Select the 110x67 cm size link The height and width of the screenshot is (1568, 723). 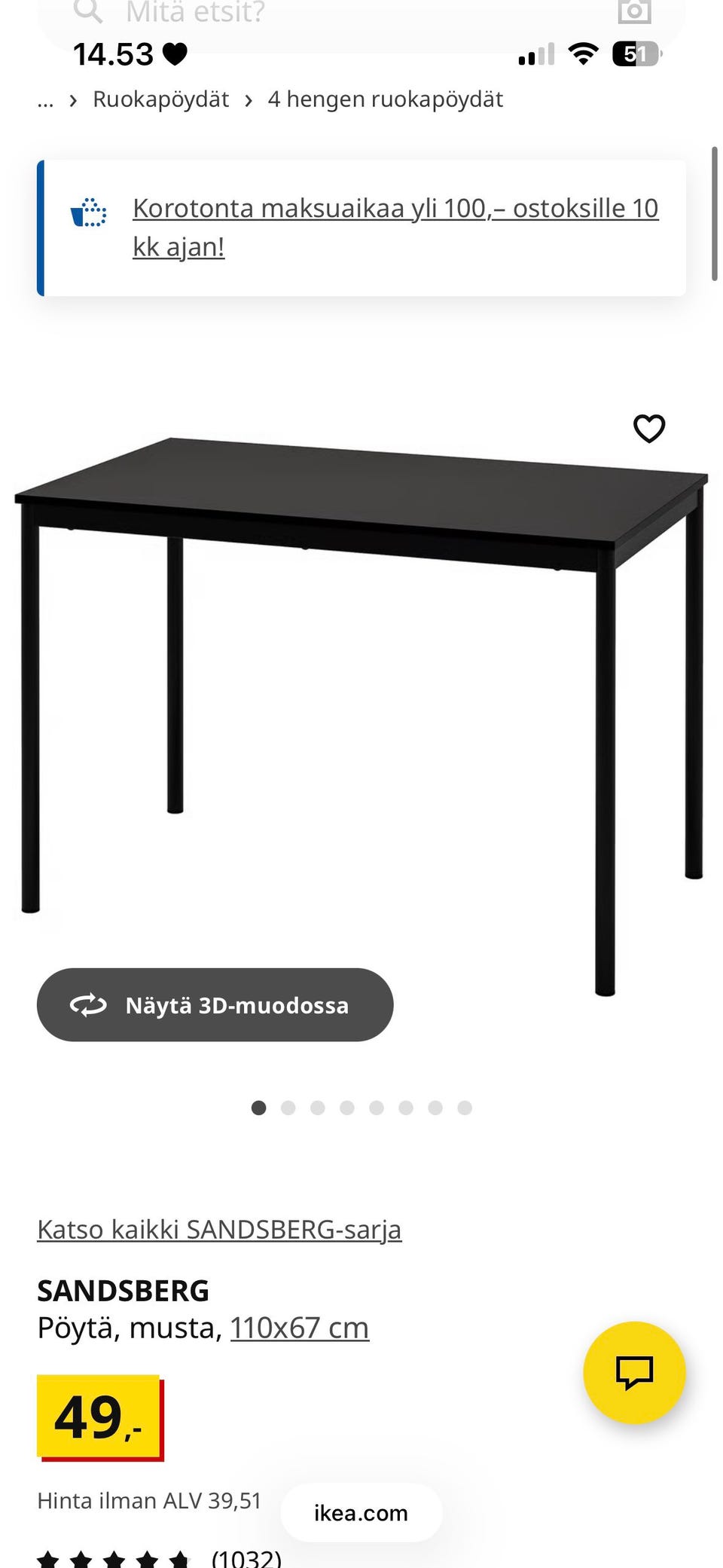pos(299,1328)
